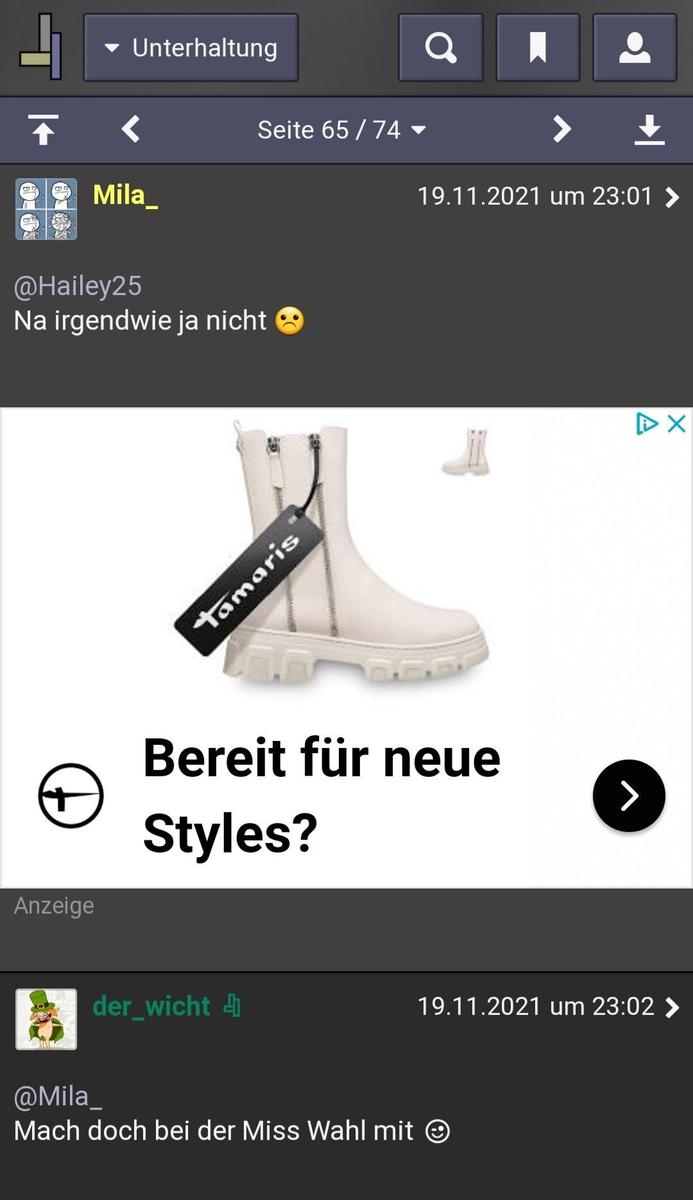Open the Unterhaltung category dropdown
This screenshot has width=693, height=1200.
[x=190, y=47]
